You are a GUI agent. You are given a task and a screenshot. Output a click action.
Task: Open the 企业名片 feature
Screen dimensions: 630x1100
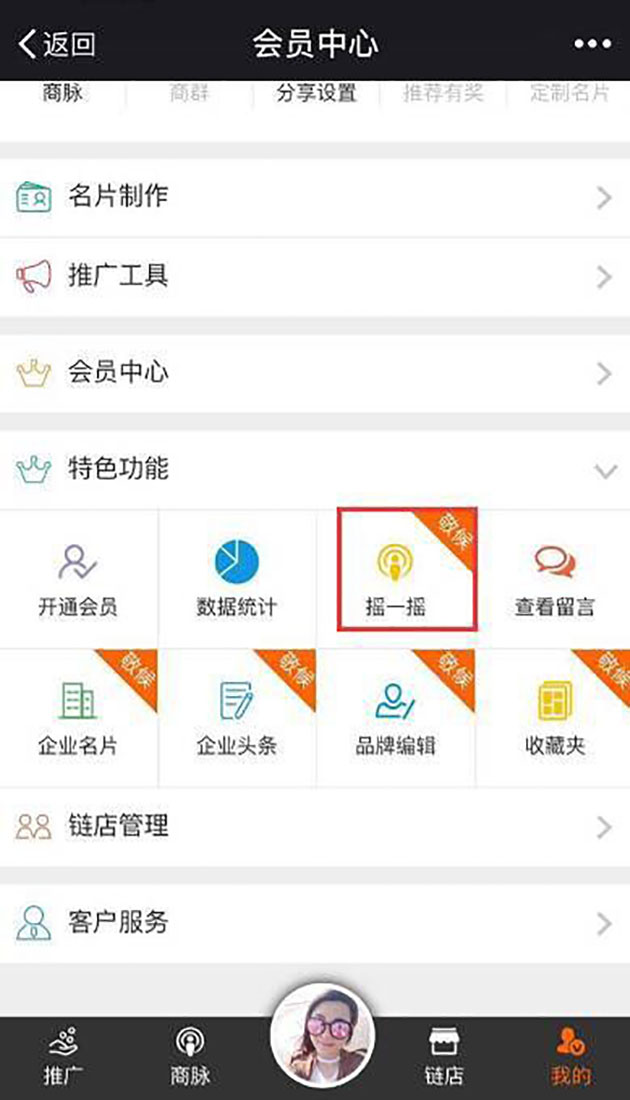78,716
